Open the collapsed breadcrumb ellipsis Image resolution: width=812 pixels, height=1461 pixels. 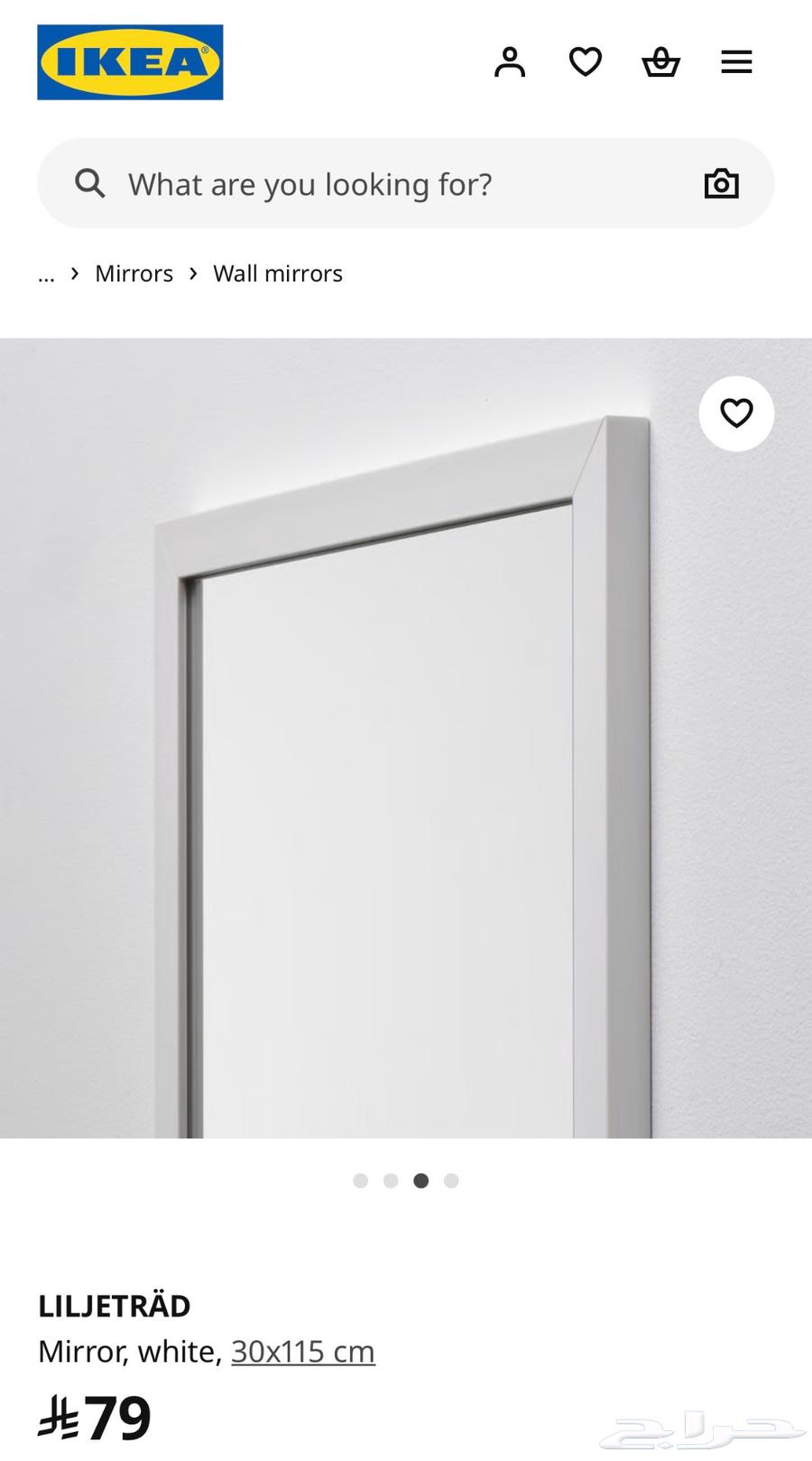pos(46,273)
